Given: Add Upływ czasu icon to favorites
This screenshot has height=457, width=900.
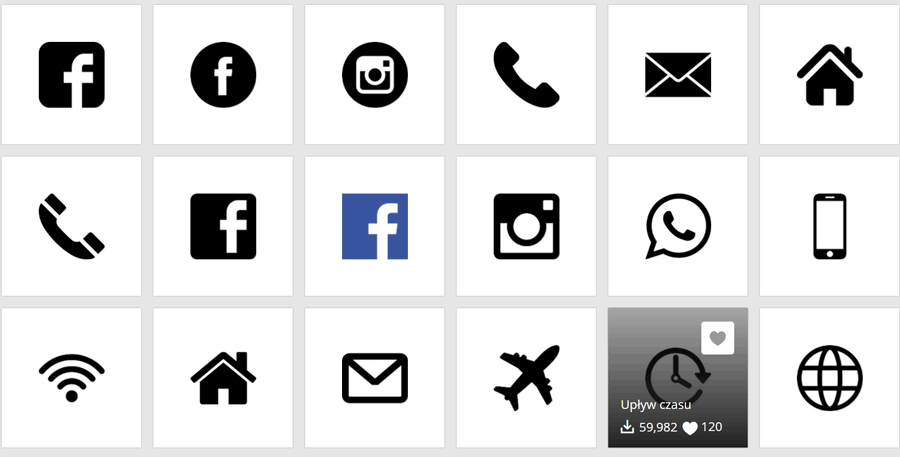Looking at the screenshot, I should coord(718,339).
